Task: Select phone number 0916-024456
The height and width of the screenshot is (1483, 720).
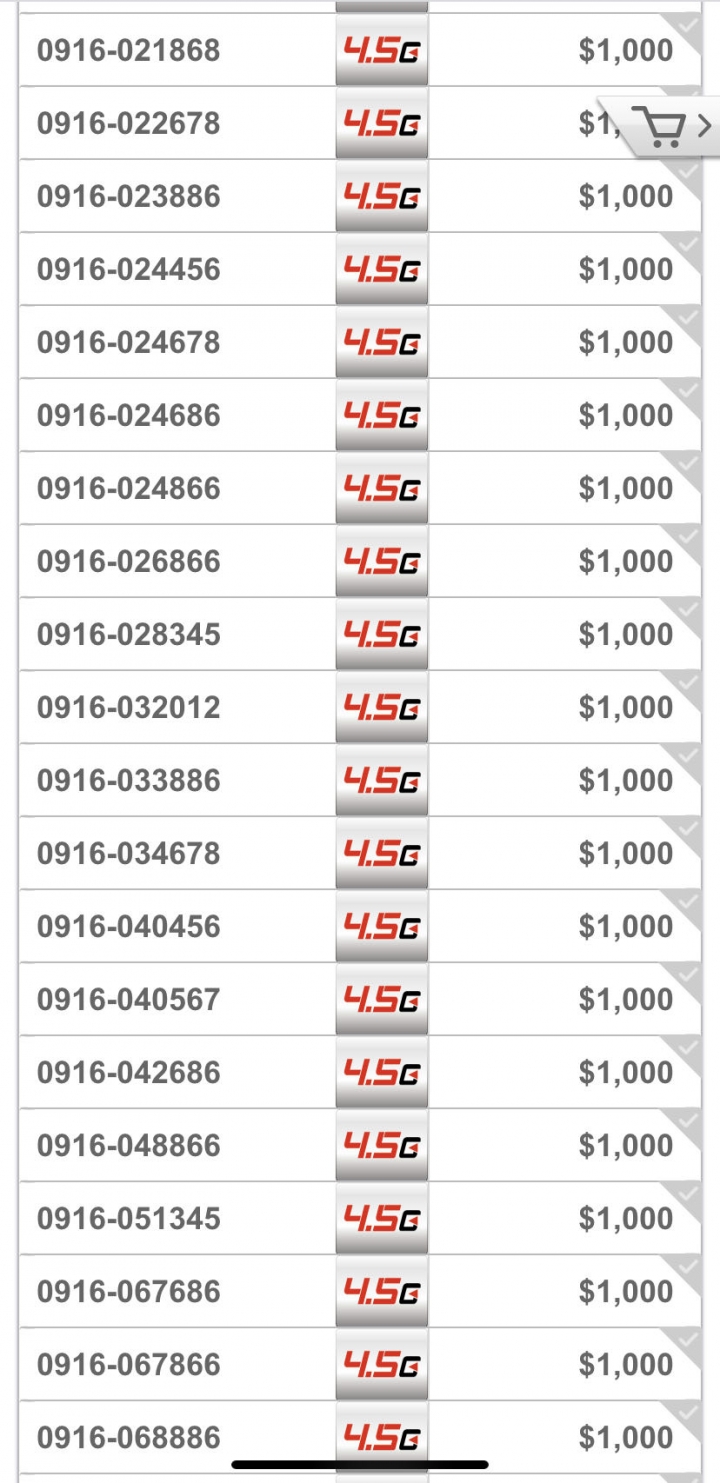Action: click(x=360, y=269)
